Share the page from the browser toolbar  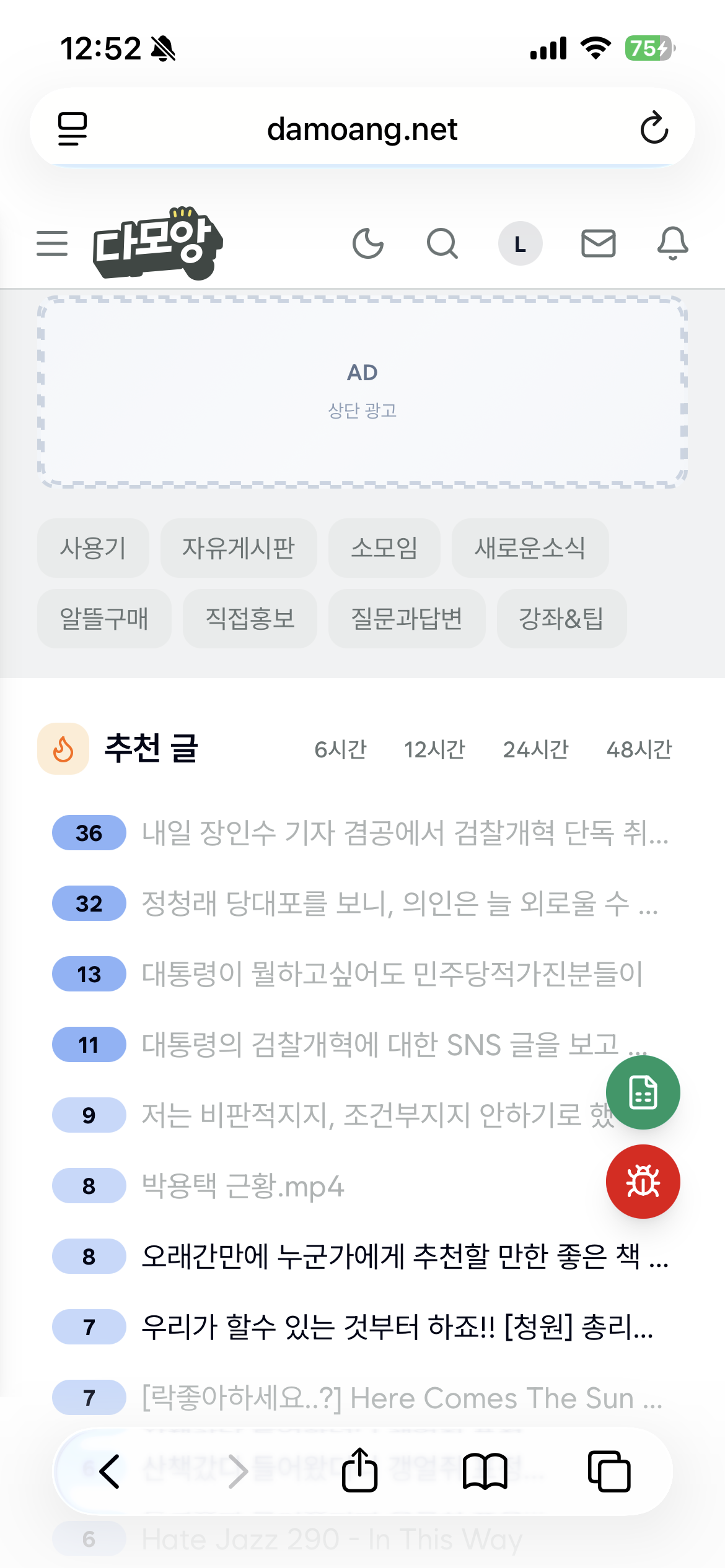(359, 1470)
